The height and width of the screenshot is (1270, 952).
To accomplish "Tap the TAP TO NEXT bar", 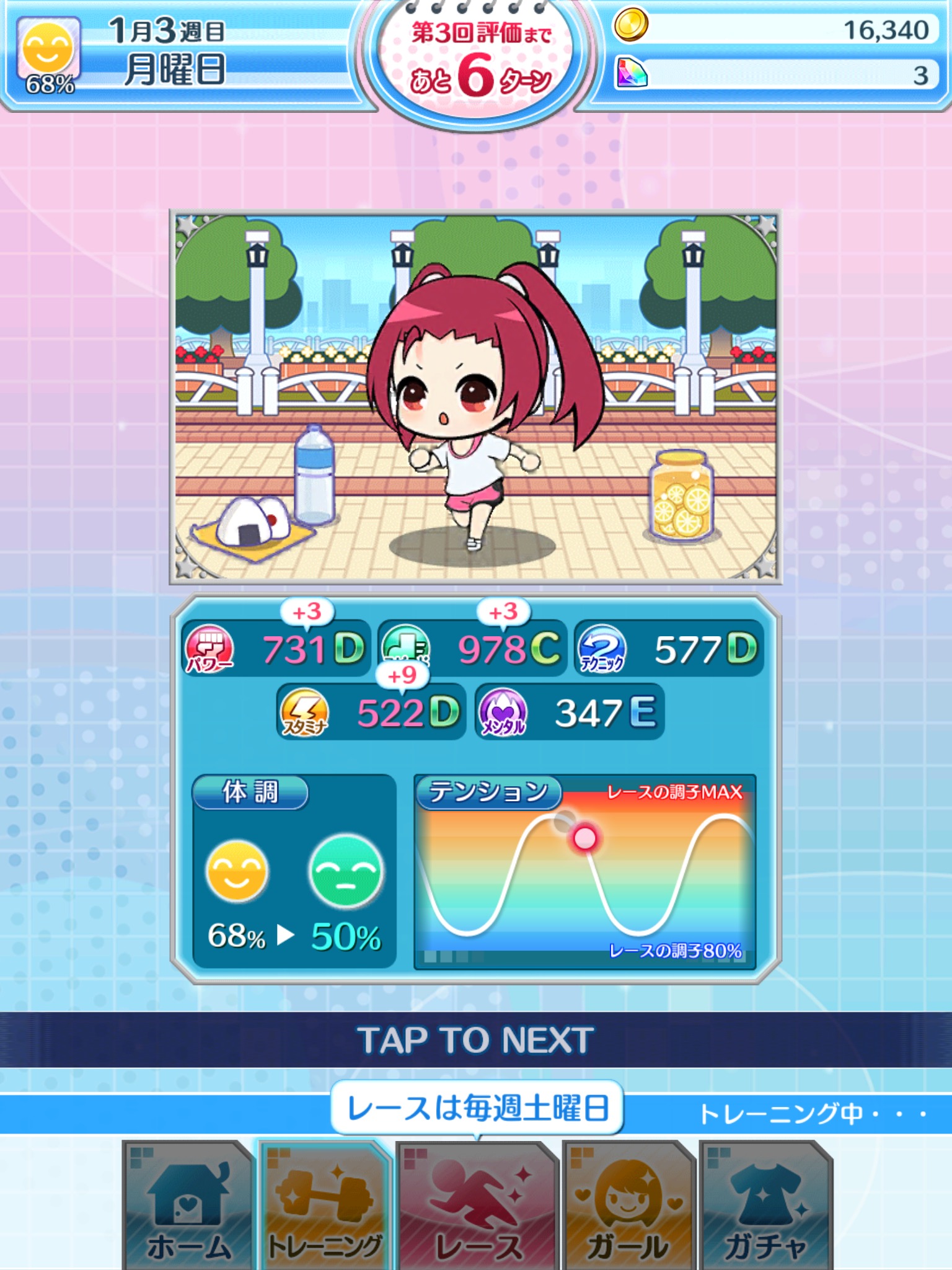I will coord(476,1040).
